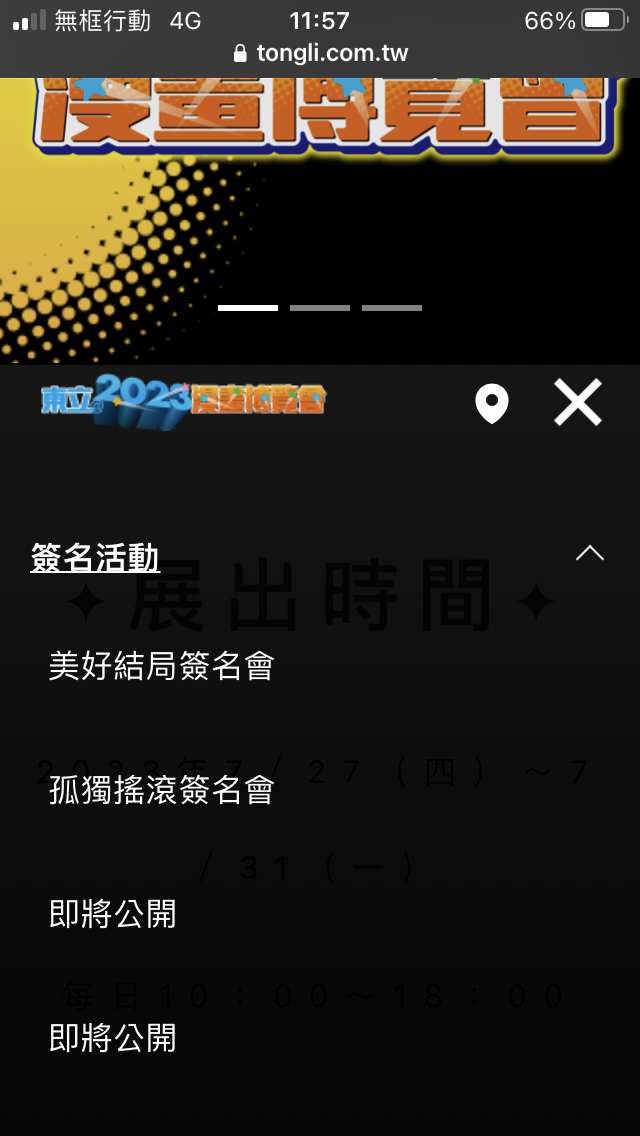Open 美好結局簽名會

(x=161, y=666)
